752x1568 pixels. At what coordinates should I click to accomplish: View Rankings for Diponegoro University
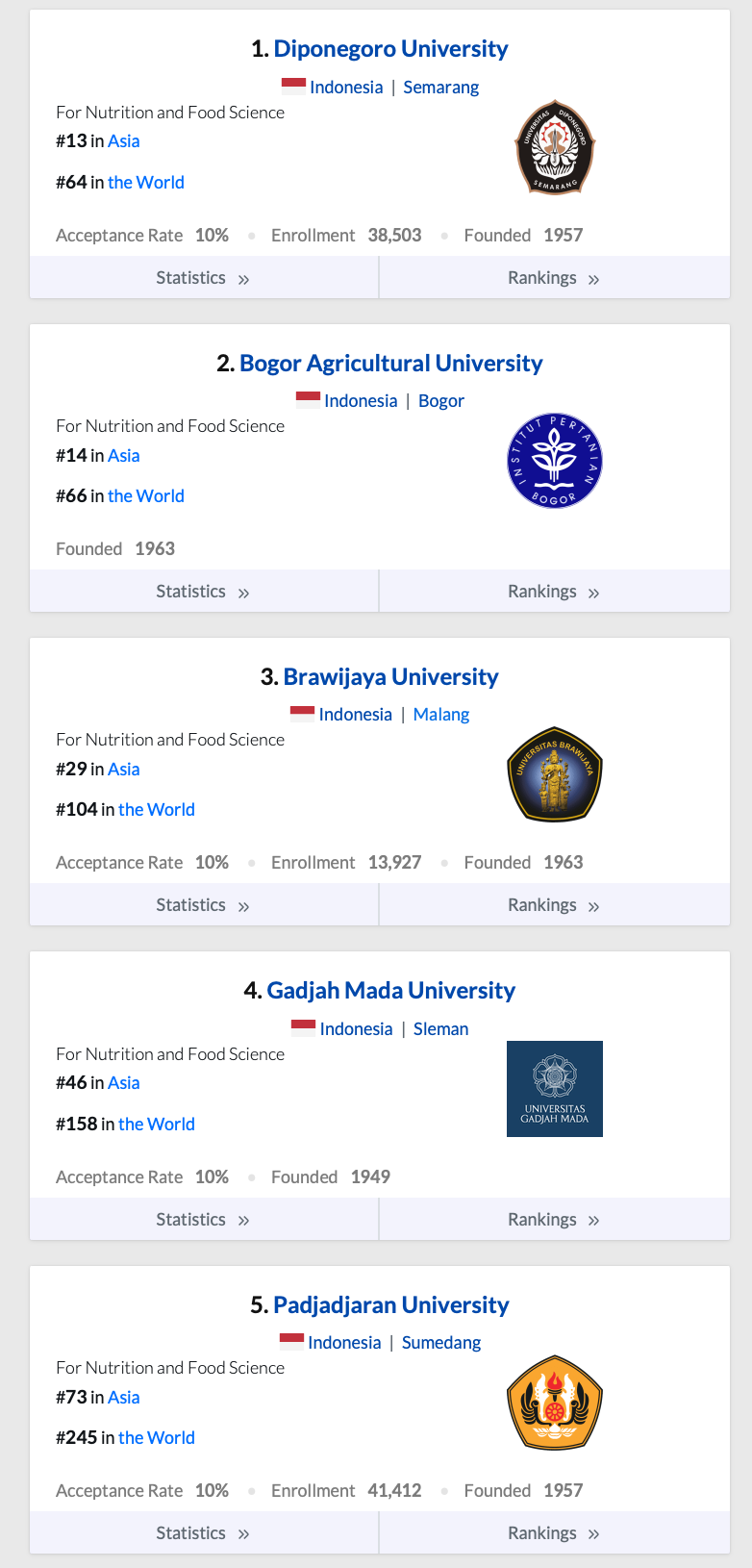[x=554, y=278]
